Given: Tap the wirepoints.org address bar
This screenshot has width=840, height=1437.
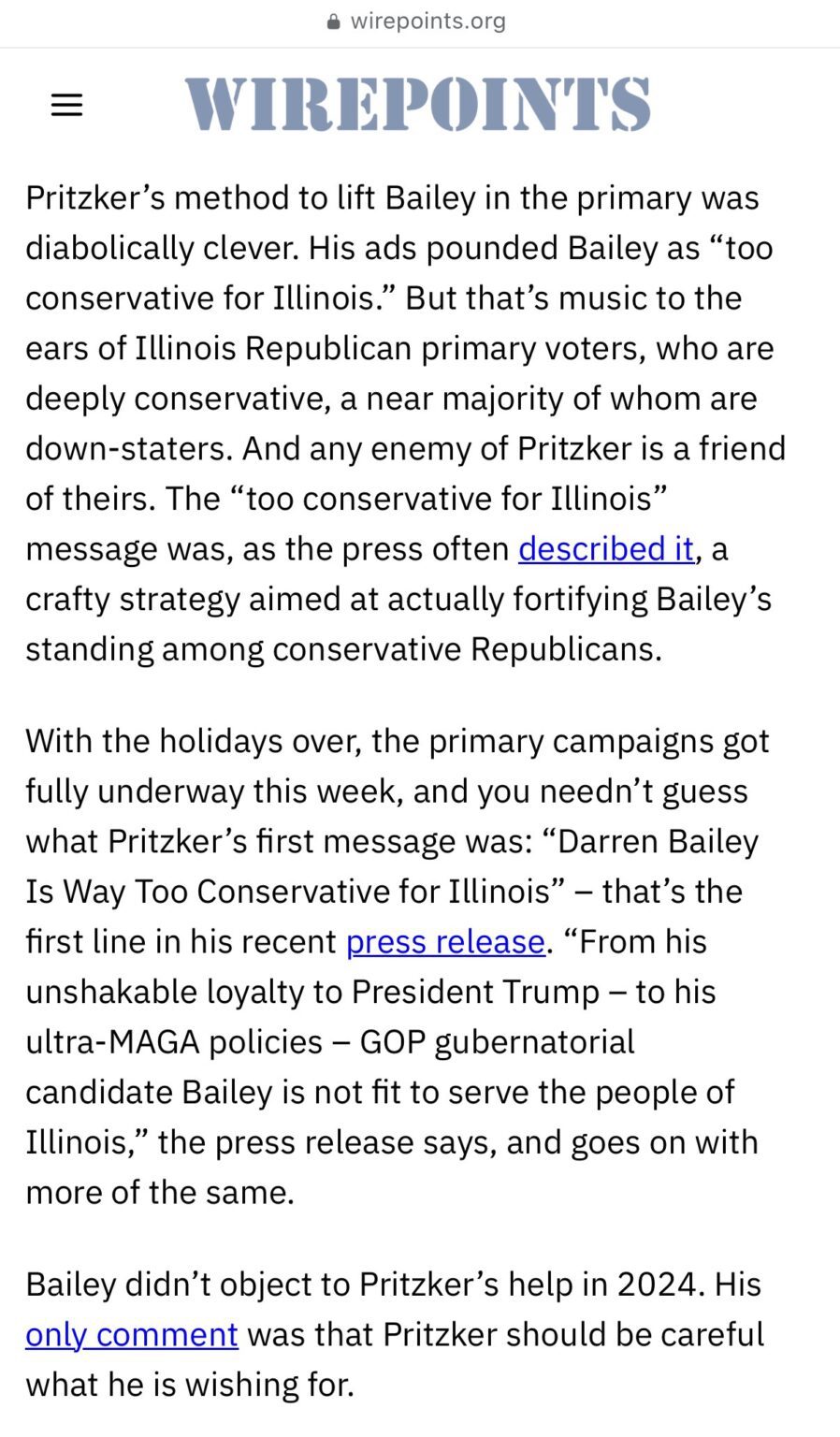Looking at the screenshot, I should (x=418, y=22).
